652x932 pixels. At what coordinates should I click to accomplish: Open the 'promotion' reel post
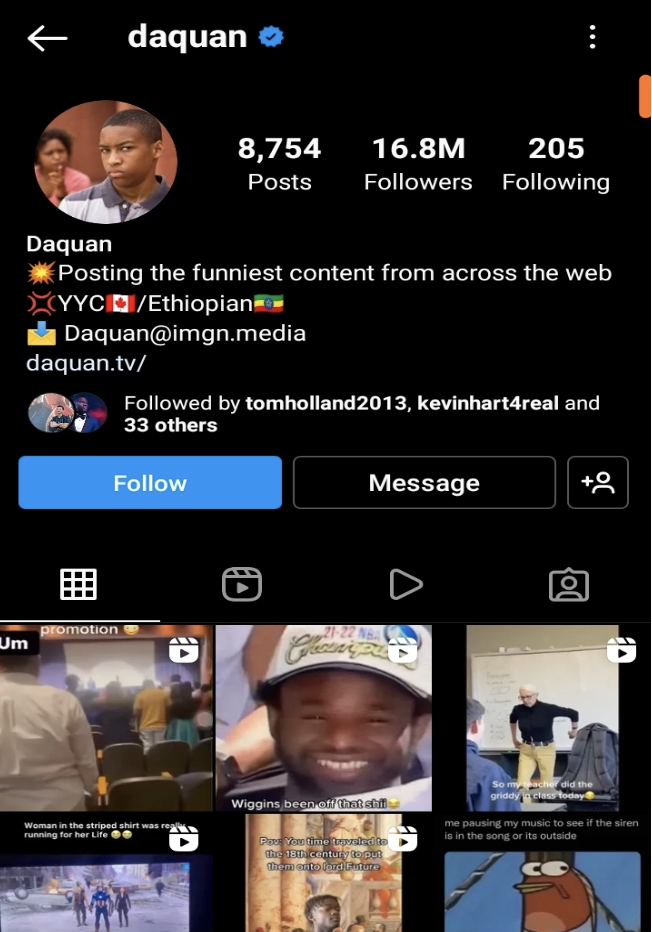(106, 718)
